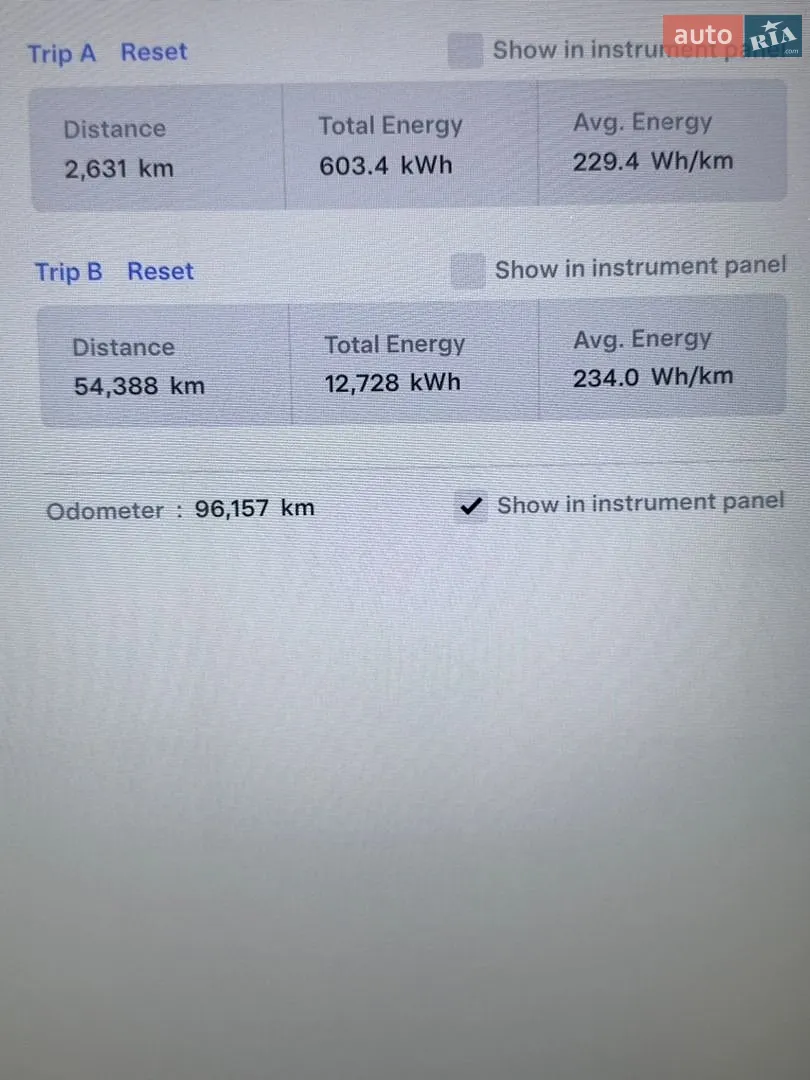Check Show in instrument panel for Trip B
Screen dimensions: 810x1080
click(x=468, y=270)
